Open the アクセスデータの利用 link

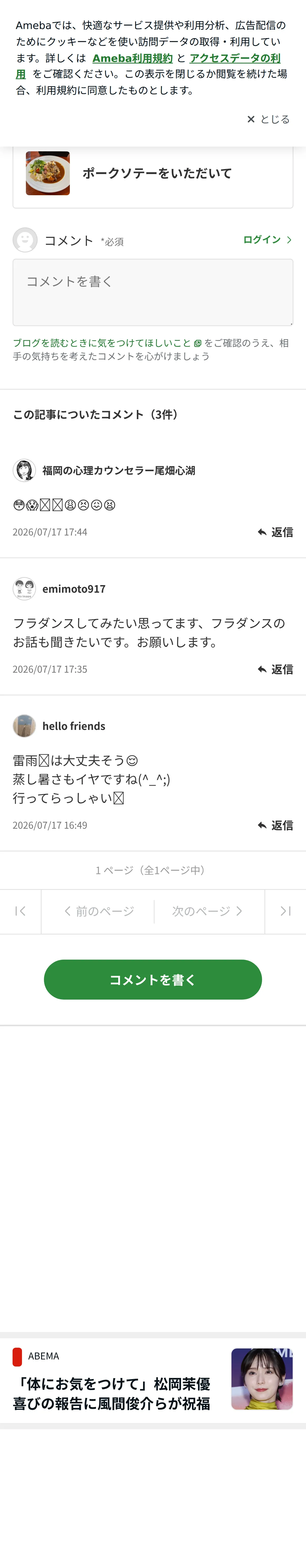coord(148,66)
